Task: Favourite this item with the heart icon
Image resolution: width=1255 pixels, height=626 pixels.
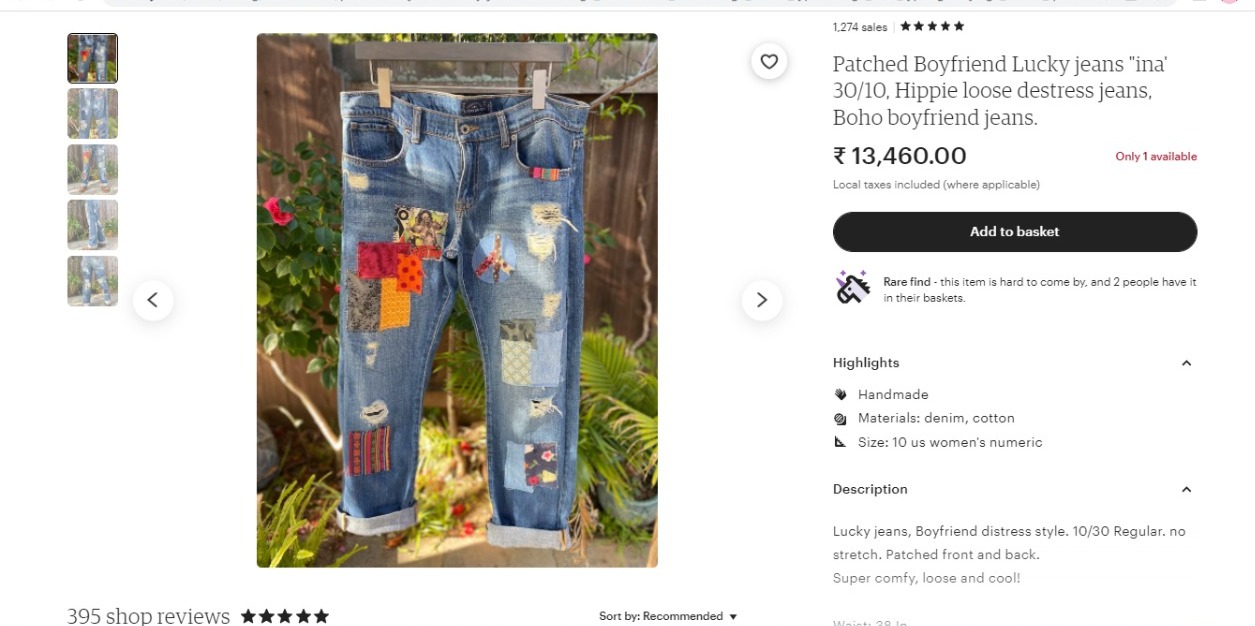Action: 769,62
